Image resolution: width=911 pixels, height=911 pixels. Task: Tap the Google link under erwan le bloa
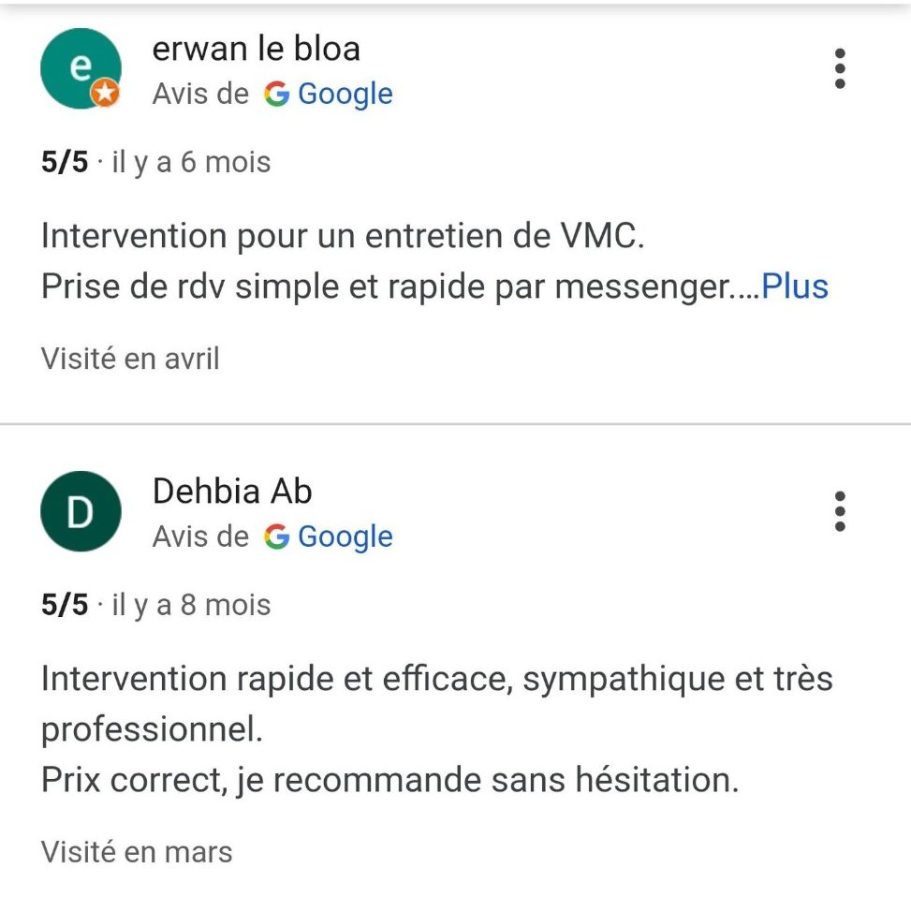point(329,94)
